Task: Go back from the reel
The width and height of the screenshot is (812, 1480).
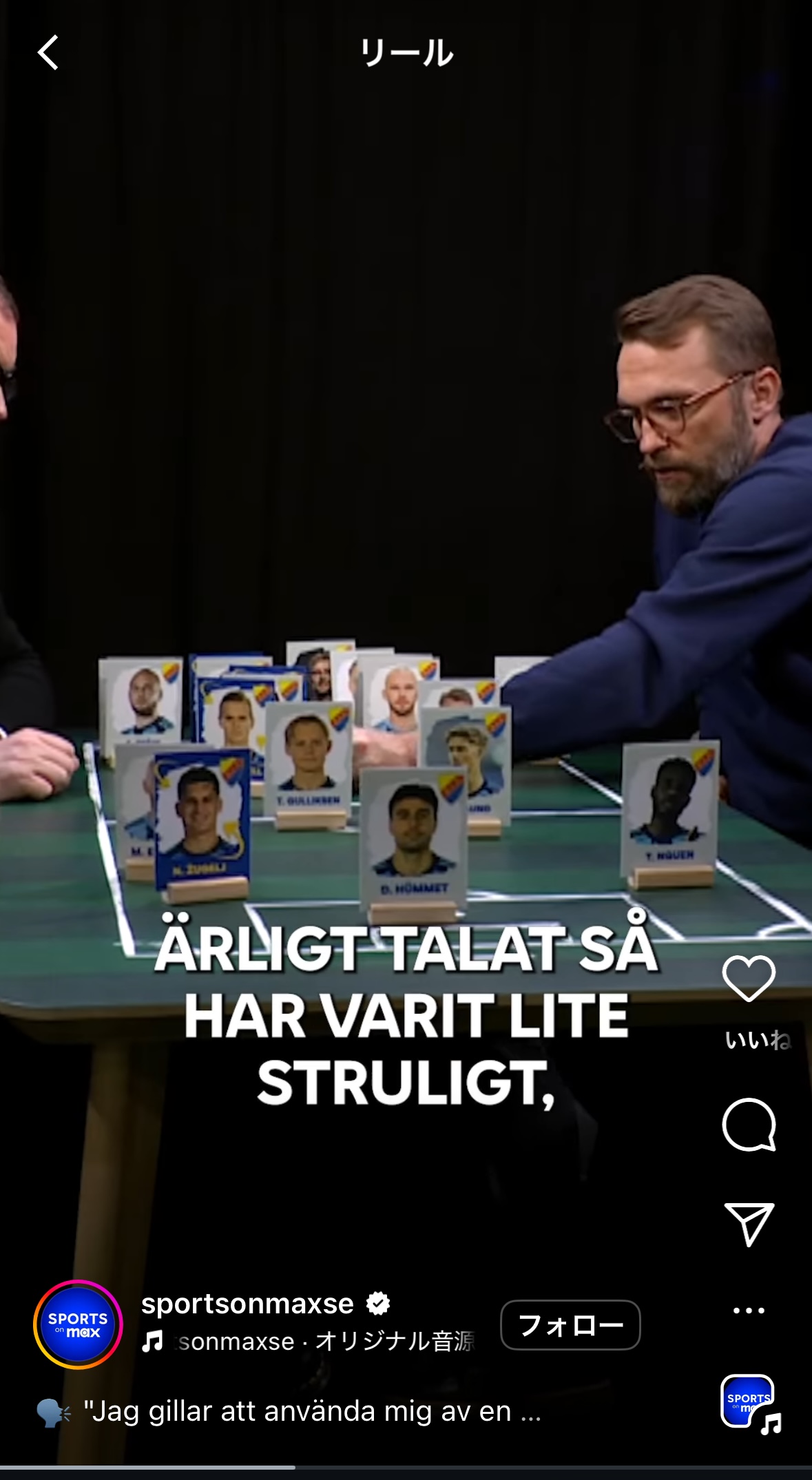Action: (48, 53)
